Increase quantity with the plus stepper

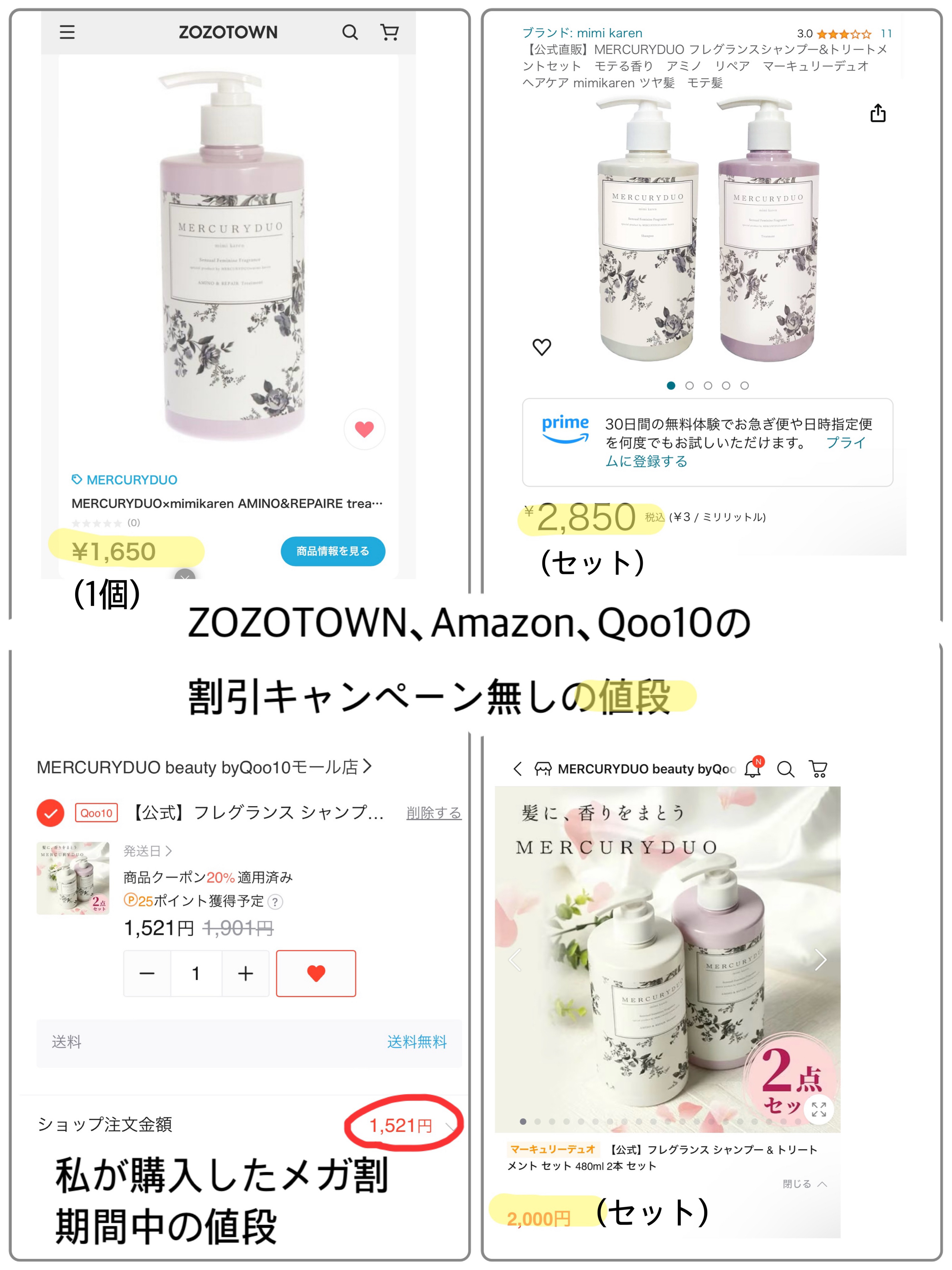click(246, 973)
